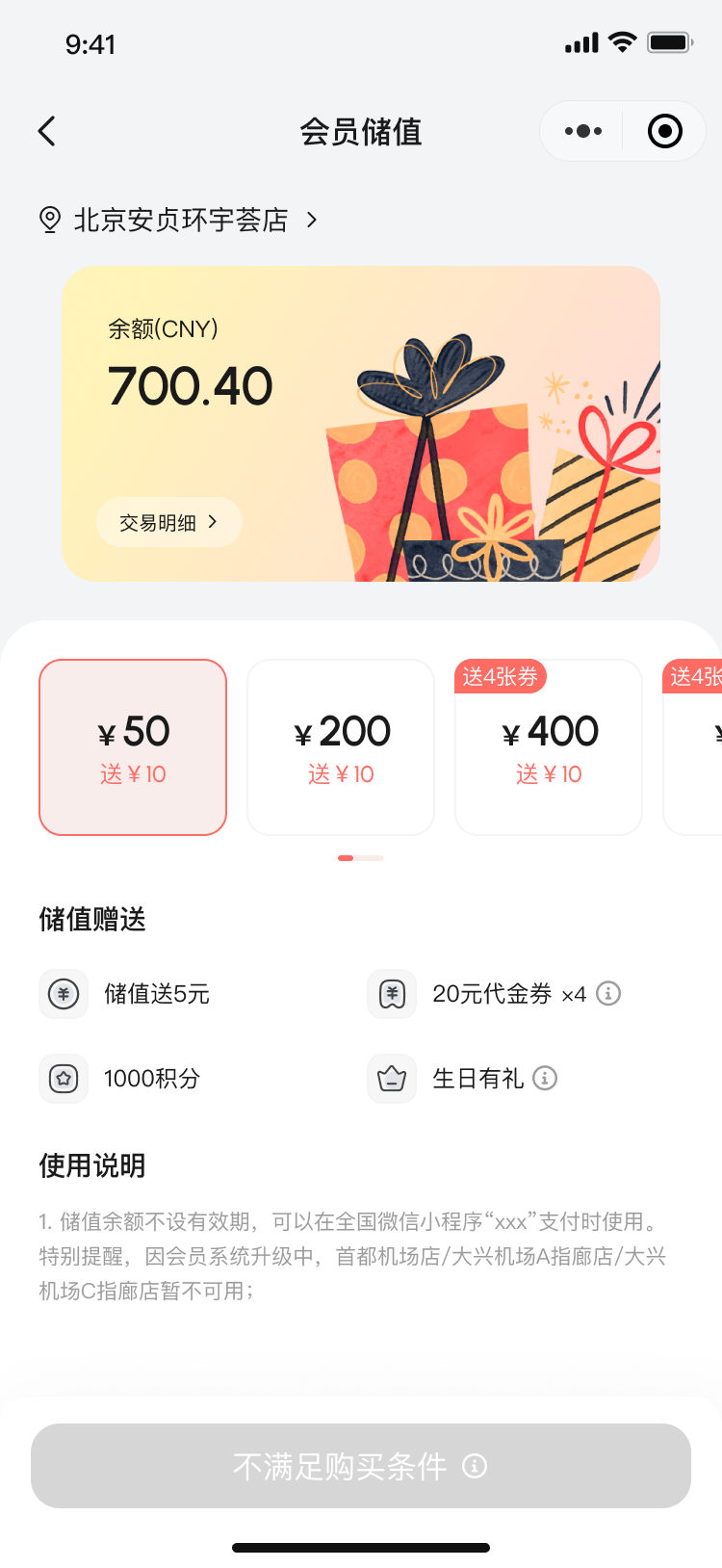722x1568 pixels.
Task: Open the mini program more-options menu
Action: [x=582, y=131]
